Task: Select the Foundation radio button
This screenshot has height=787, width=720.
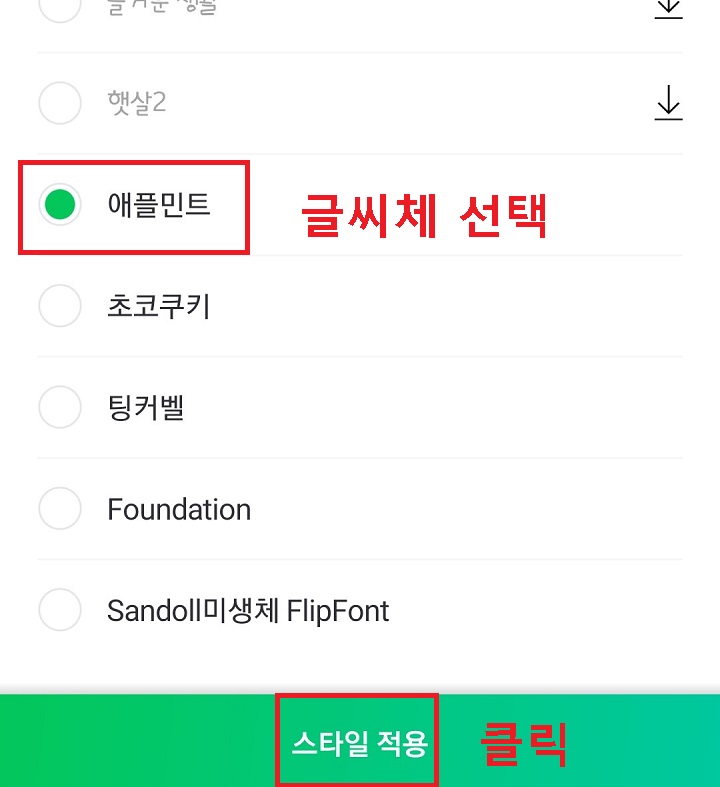Action: pos(60,509)
